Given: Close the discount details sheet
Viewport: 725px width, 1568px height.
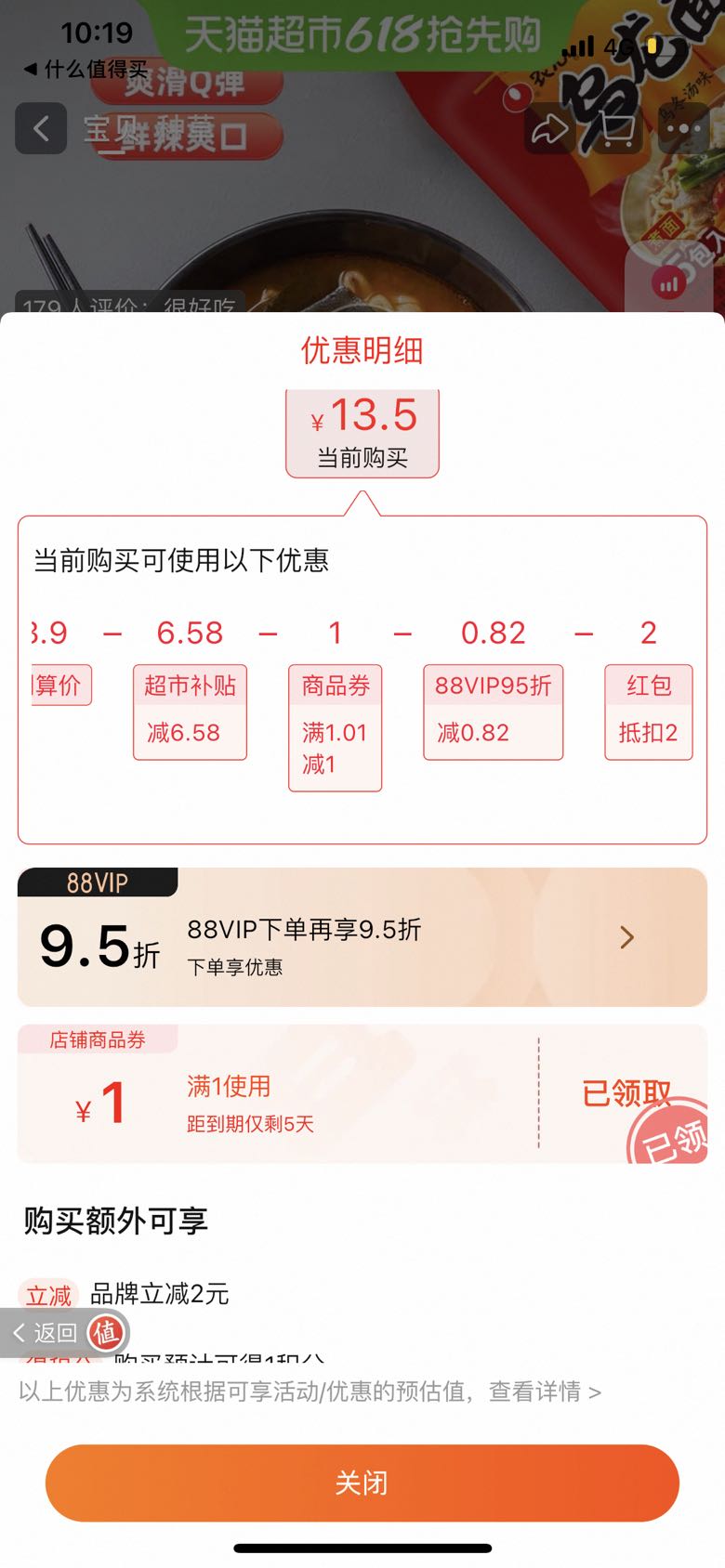Looking at the screenshot, I should (362, 1482).
